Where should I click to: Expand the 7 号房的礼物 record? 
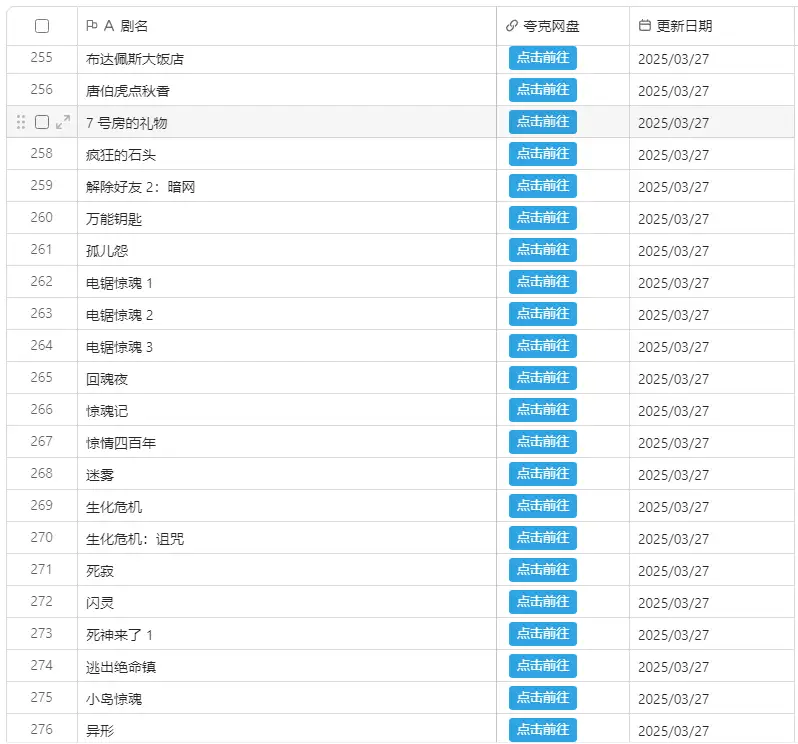click(x=63, y=122)
